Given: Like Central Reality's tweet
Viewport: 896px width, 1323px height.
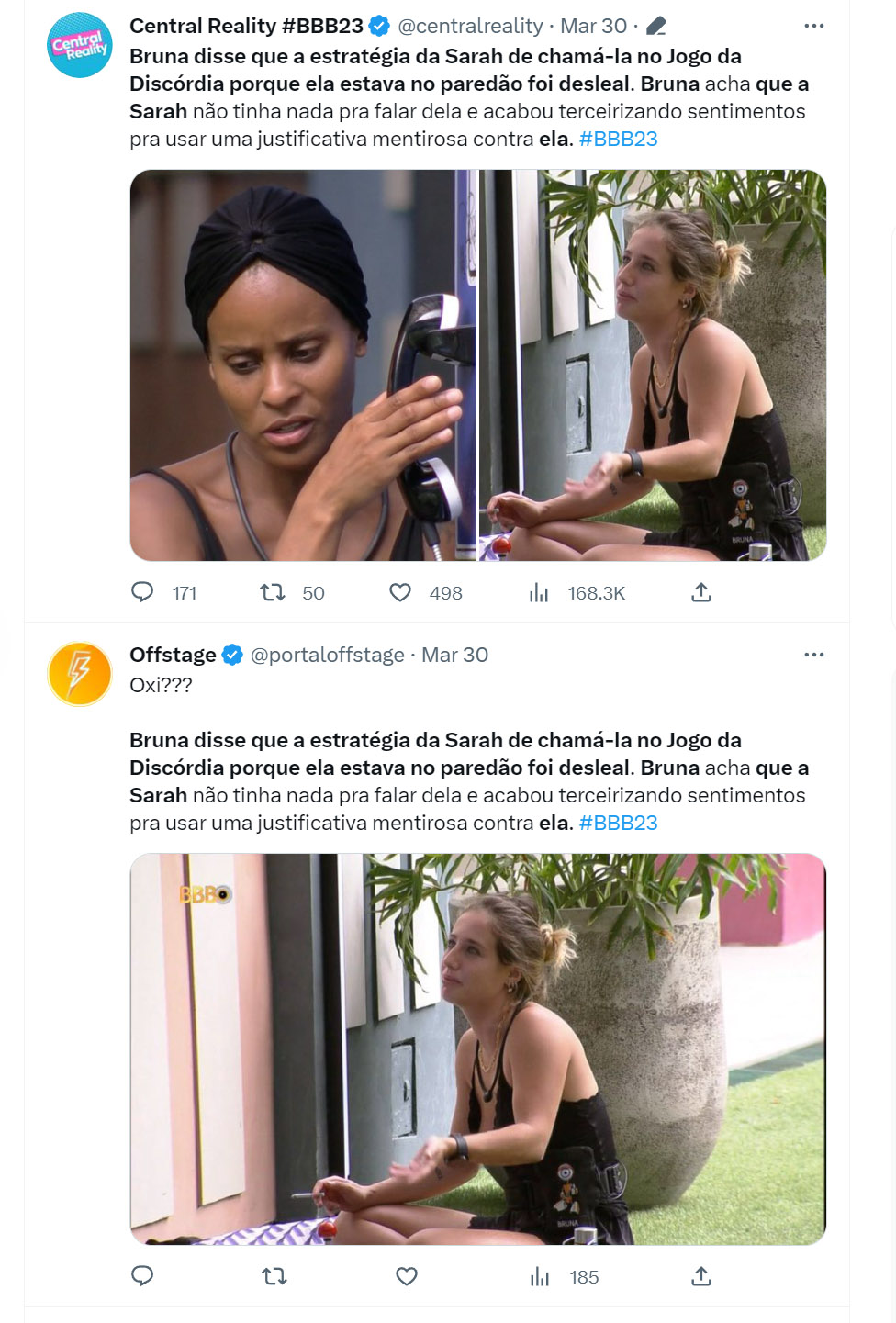Looking at the screenshot, I should [400, 592].
